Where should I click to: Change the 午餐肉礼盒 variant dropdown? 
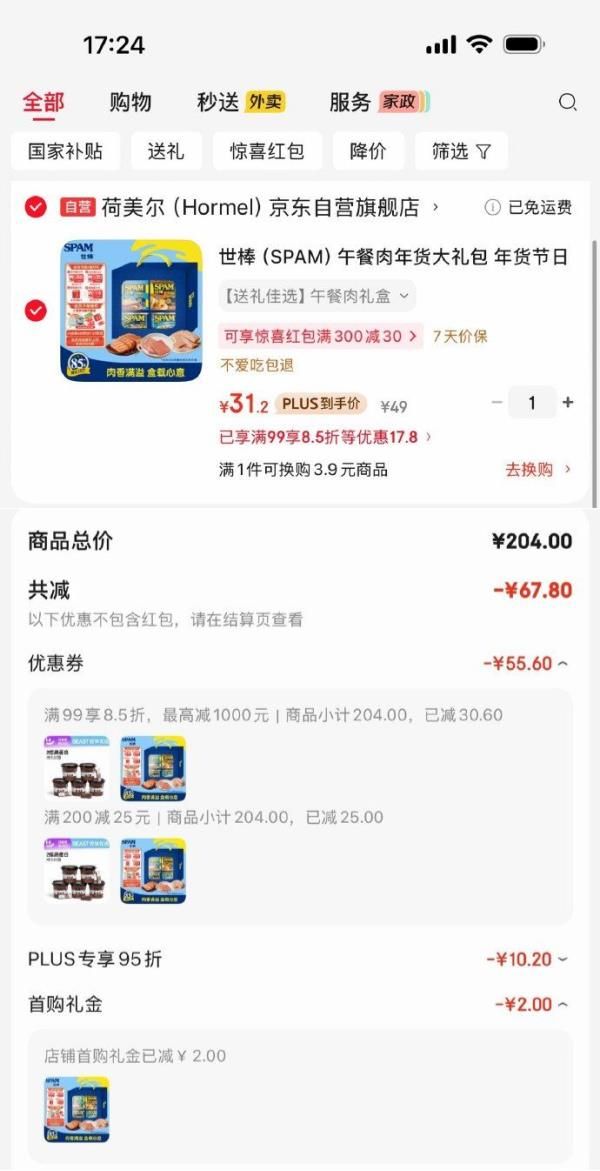[317, 296]
